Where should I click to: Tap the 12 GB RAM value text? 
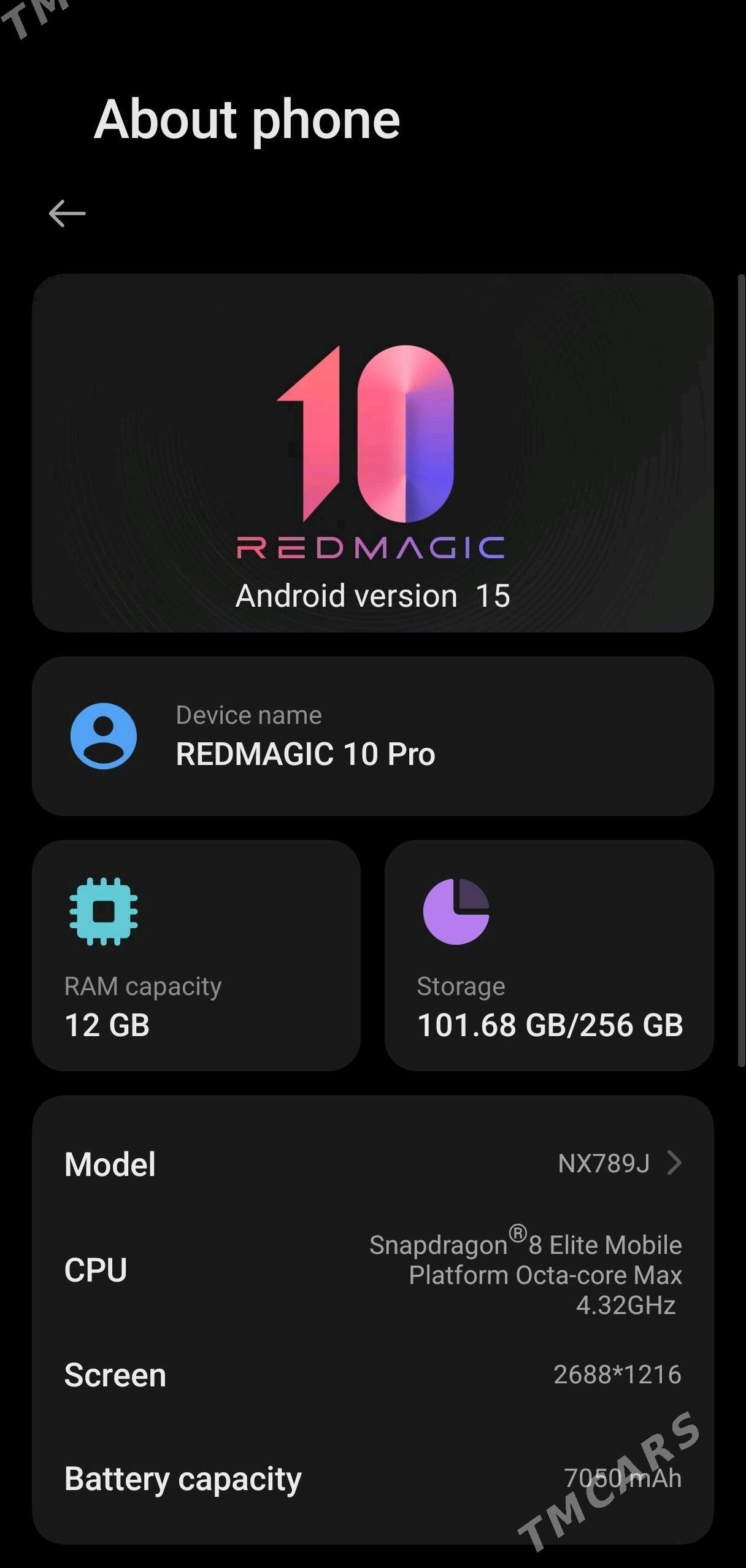107,1024
